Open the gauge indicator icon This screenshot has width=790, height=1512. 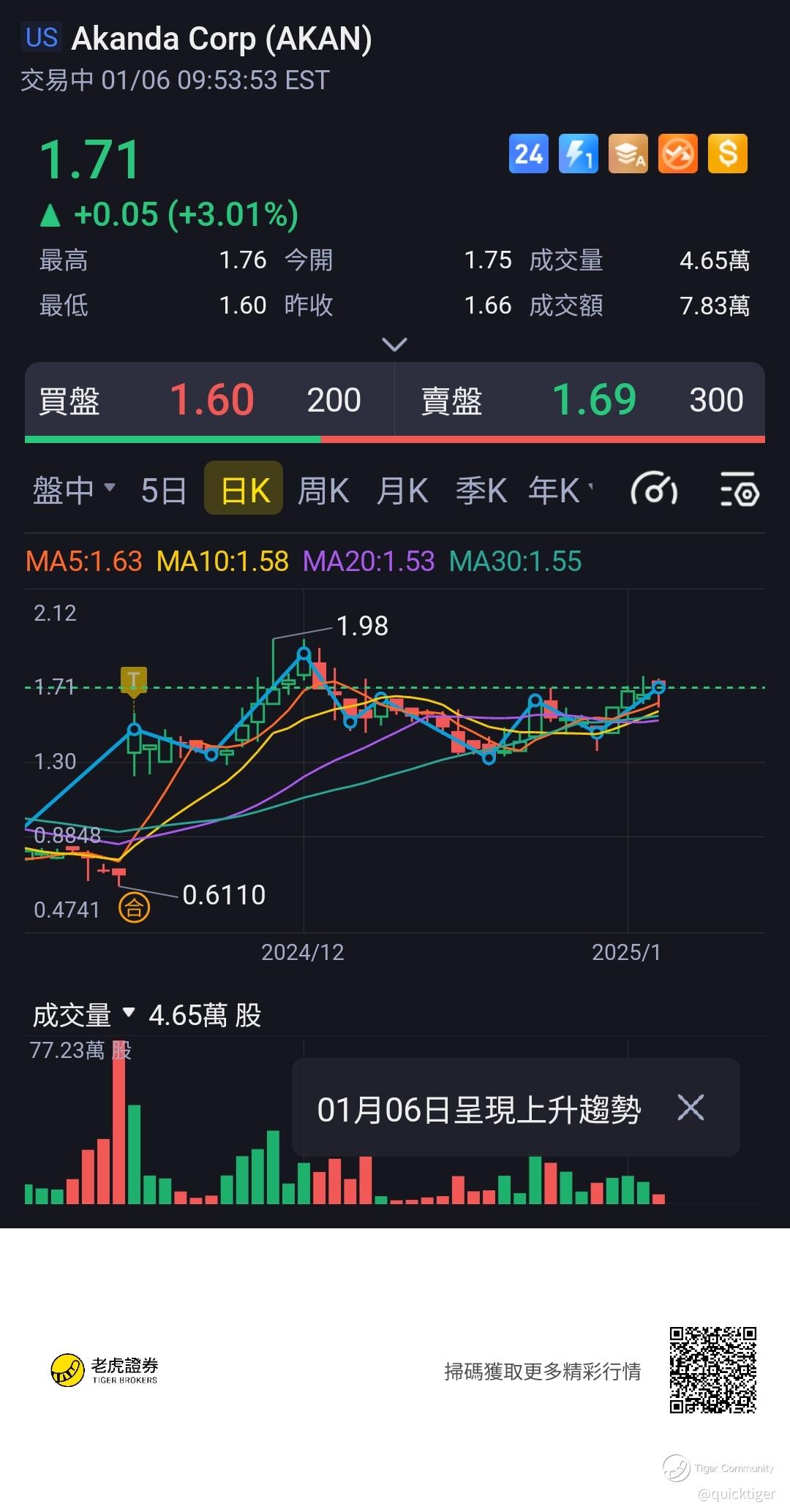[653, 489]
